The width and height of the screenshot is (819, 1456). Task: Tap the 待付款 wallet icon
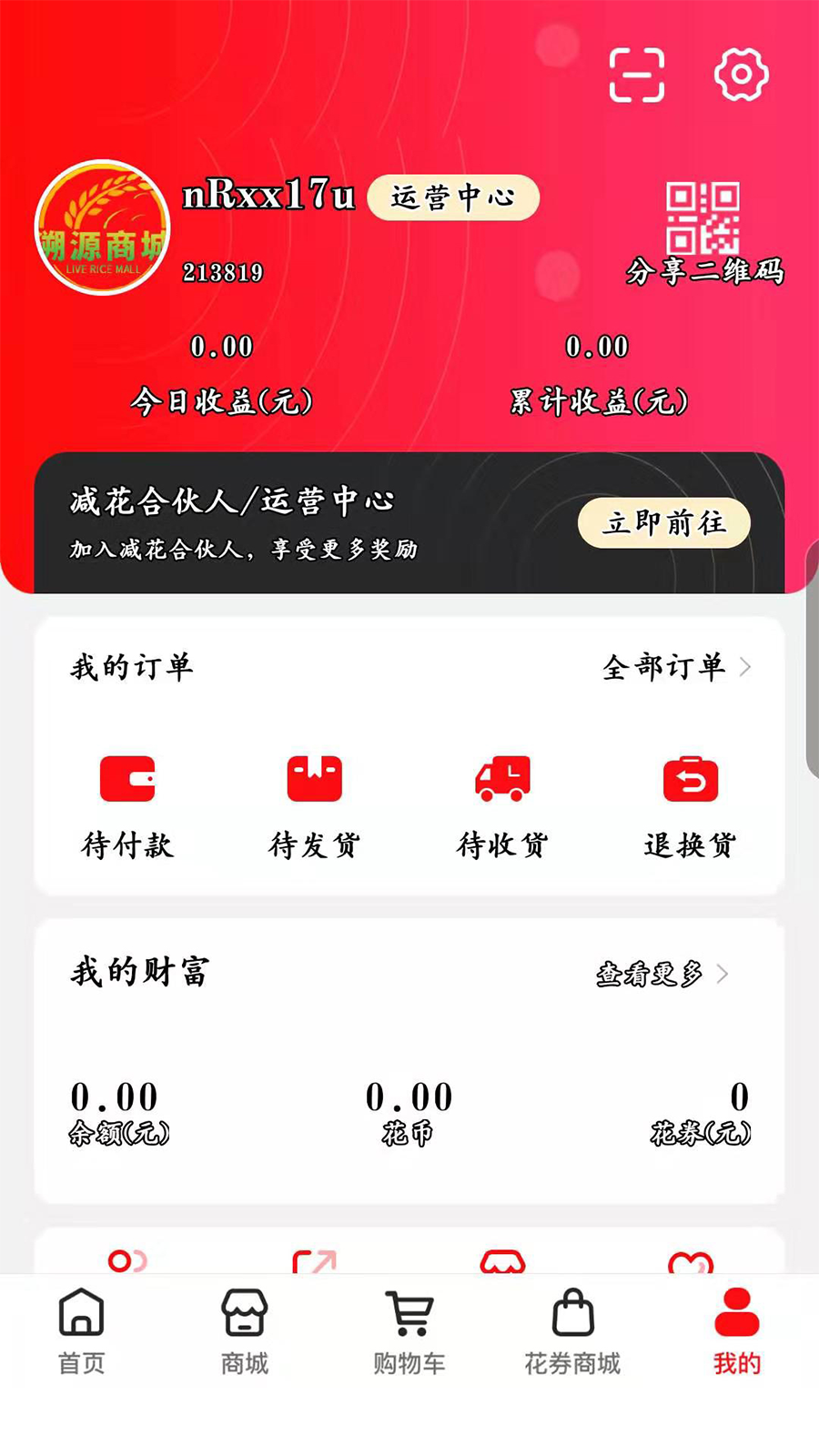[x=127, y=781]
